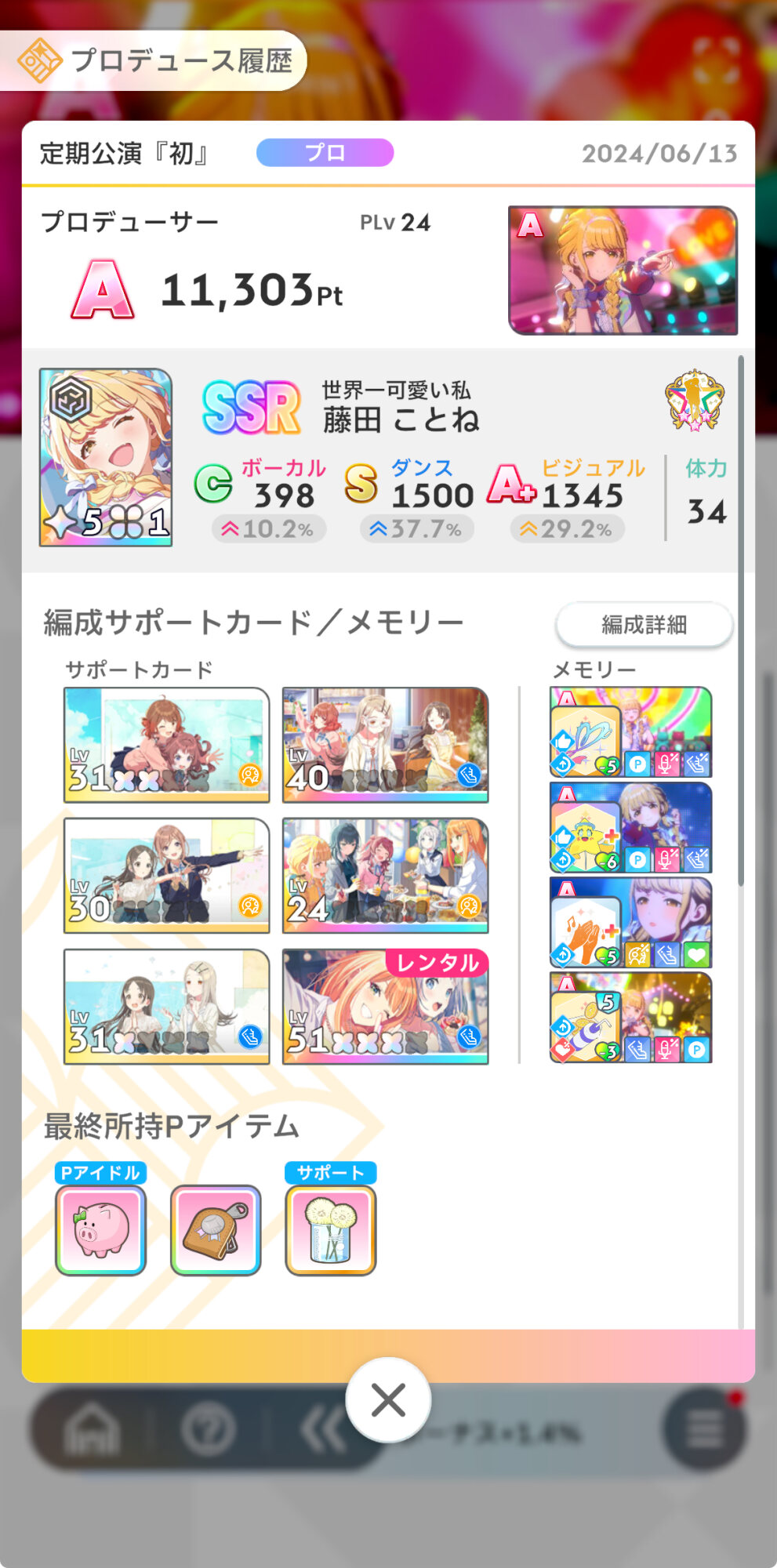Open the first memory card
The width and height of the screenshot is (777, 1568).
pyautogui.click(x=631, y=732)
